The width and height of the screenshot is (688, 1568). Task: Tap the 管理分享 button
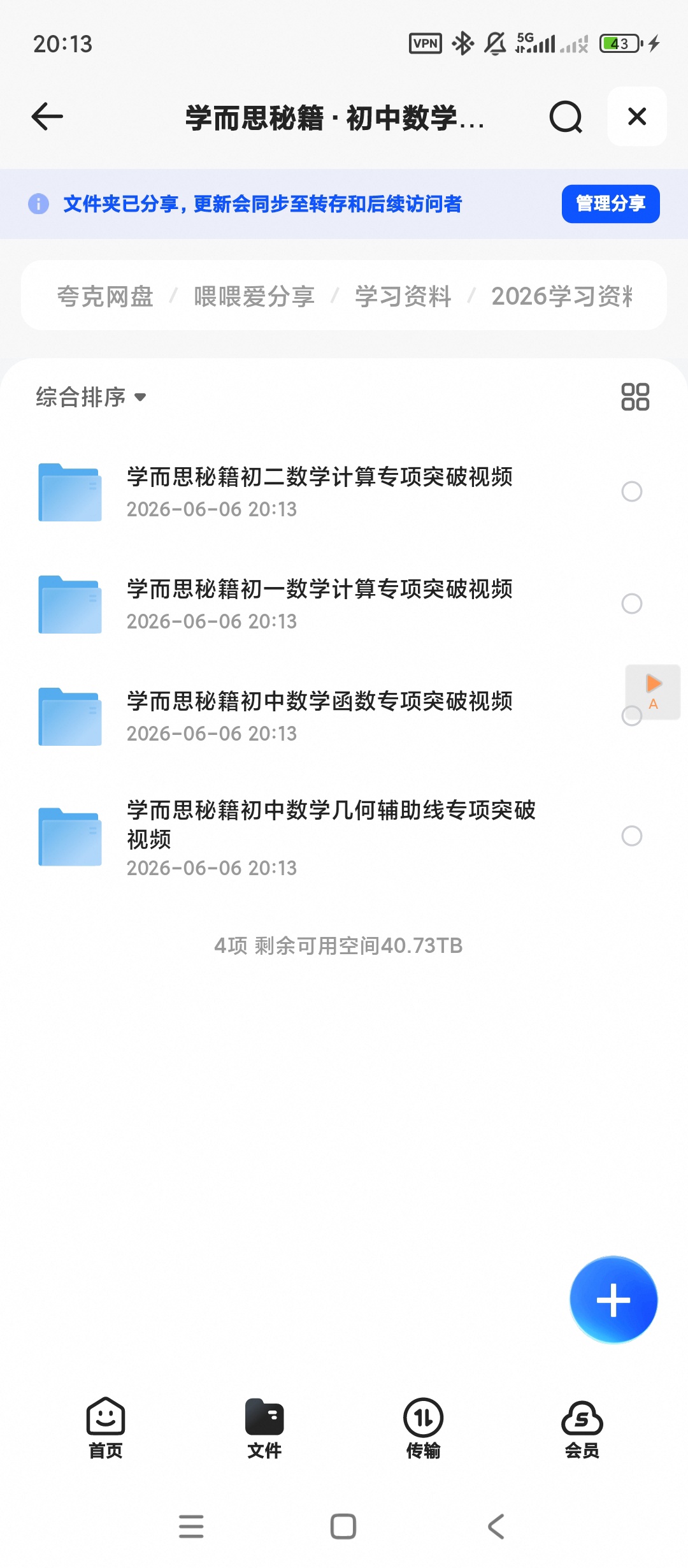coord(610,204)
